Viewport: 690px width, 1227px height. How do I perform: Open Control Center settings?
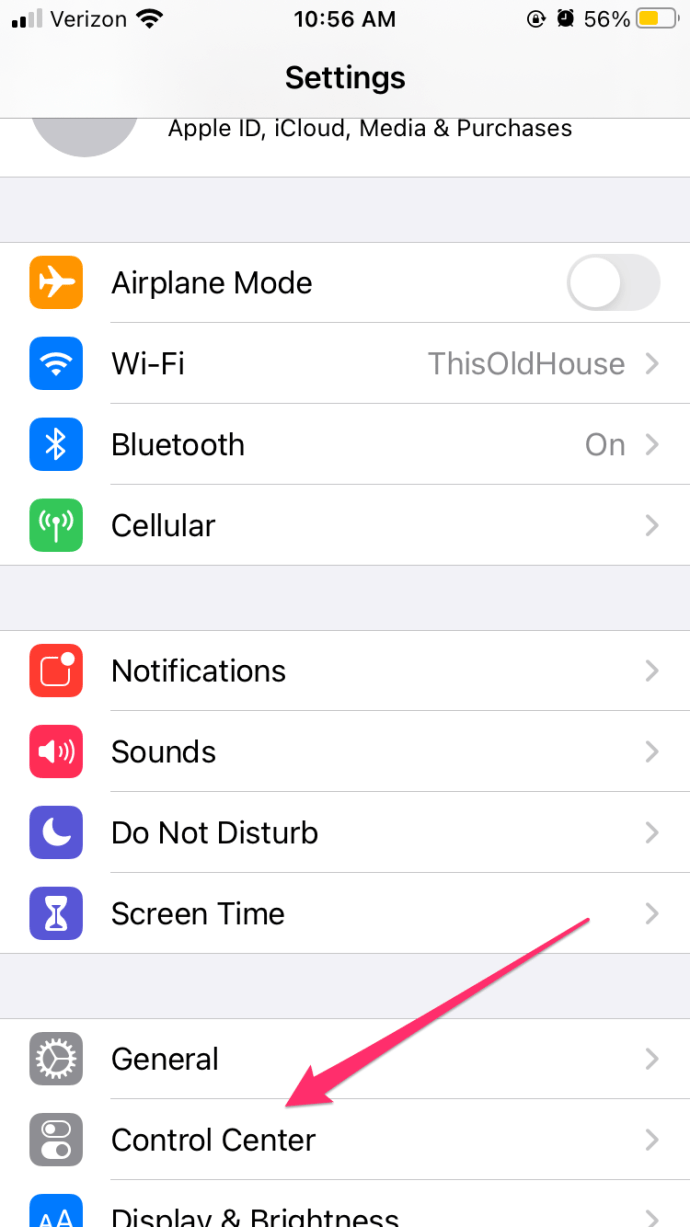345,1140
